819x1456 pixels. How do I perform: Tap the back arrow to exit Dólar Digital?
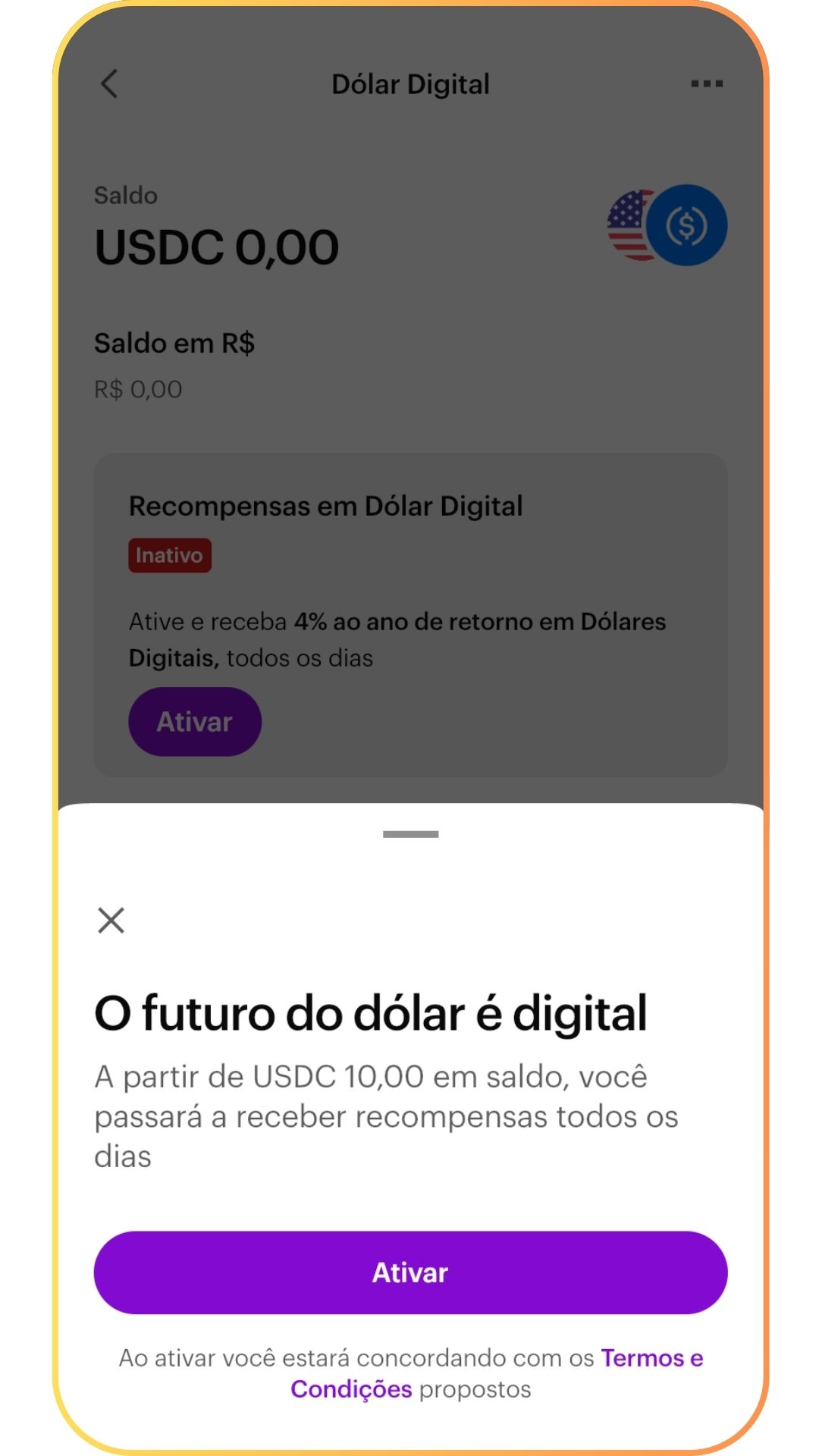click(x=108, y=84)
